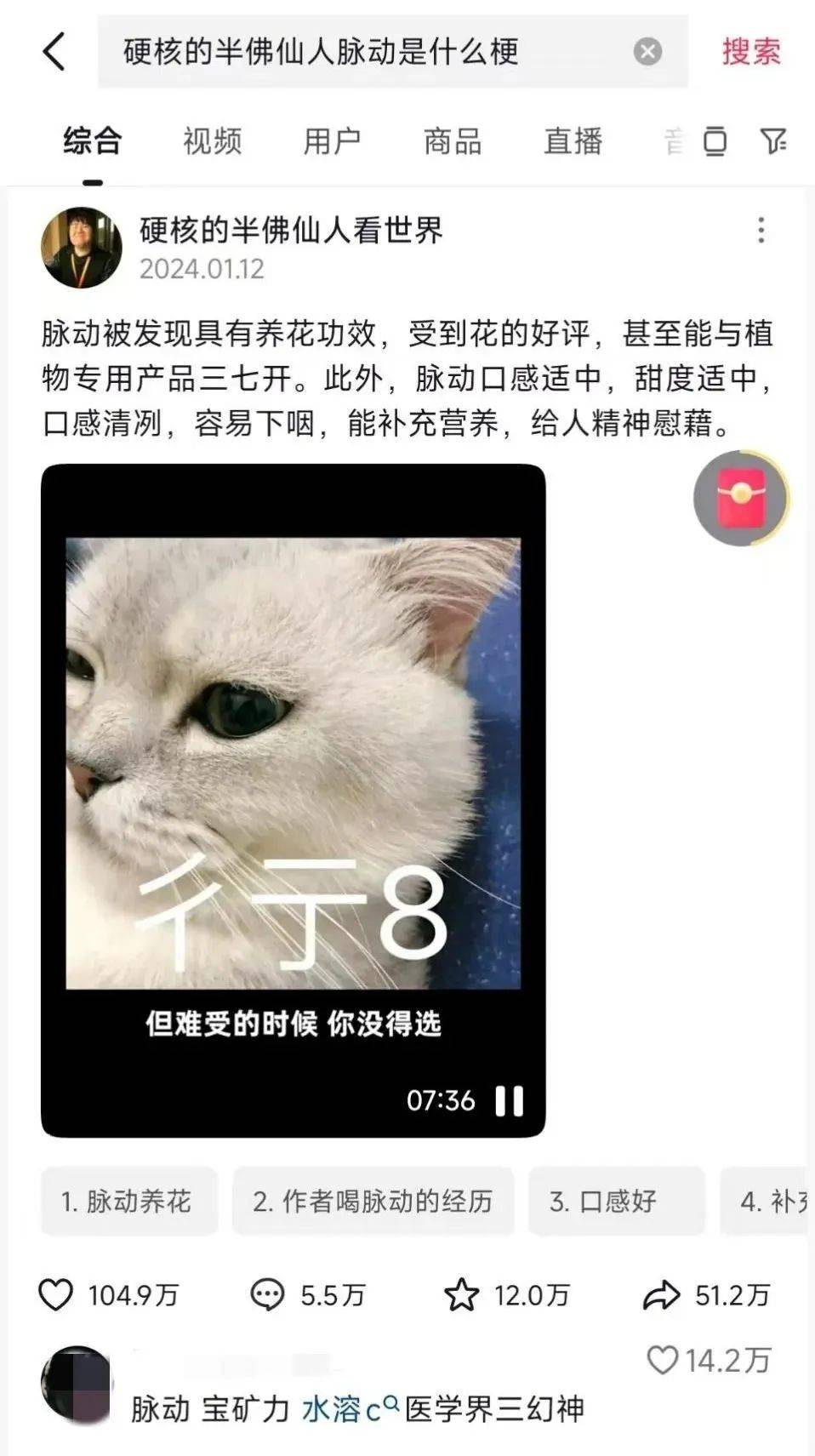The height and width of the screenshot is (1456, 815).
Task: Favorite the post via the star
Action: [462, 1295]
